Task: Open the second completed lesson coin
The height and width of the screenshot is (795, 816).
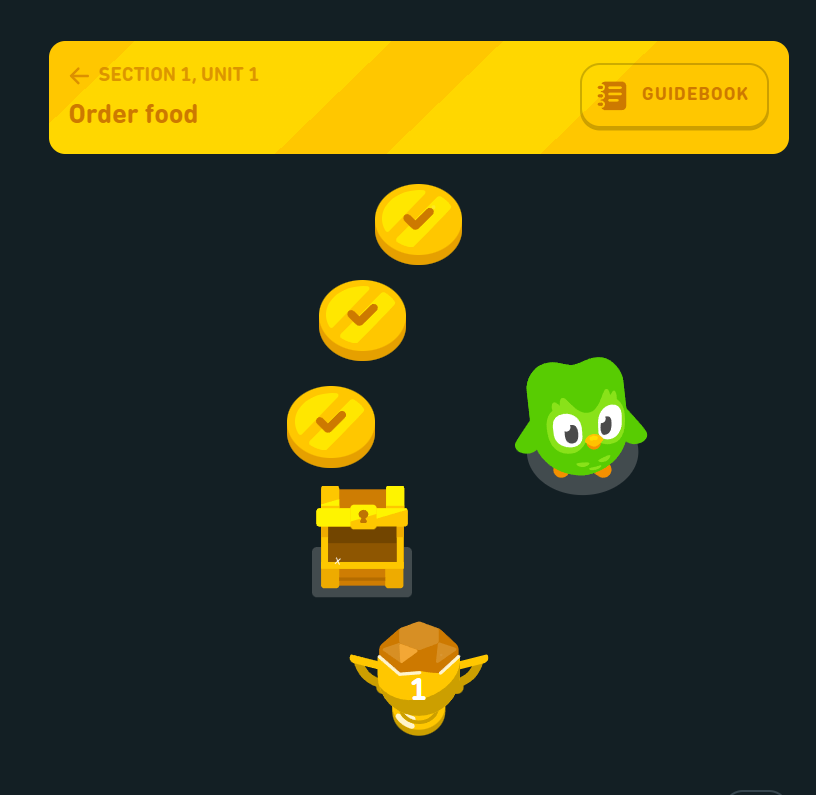Action: pos(362,317)
